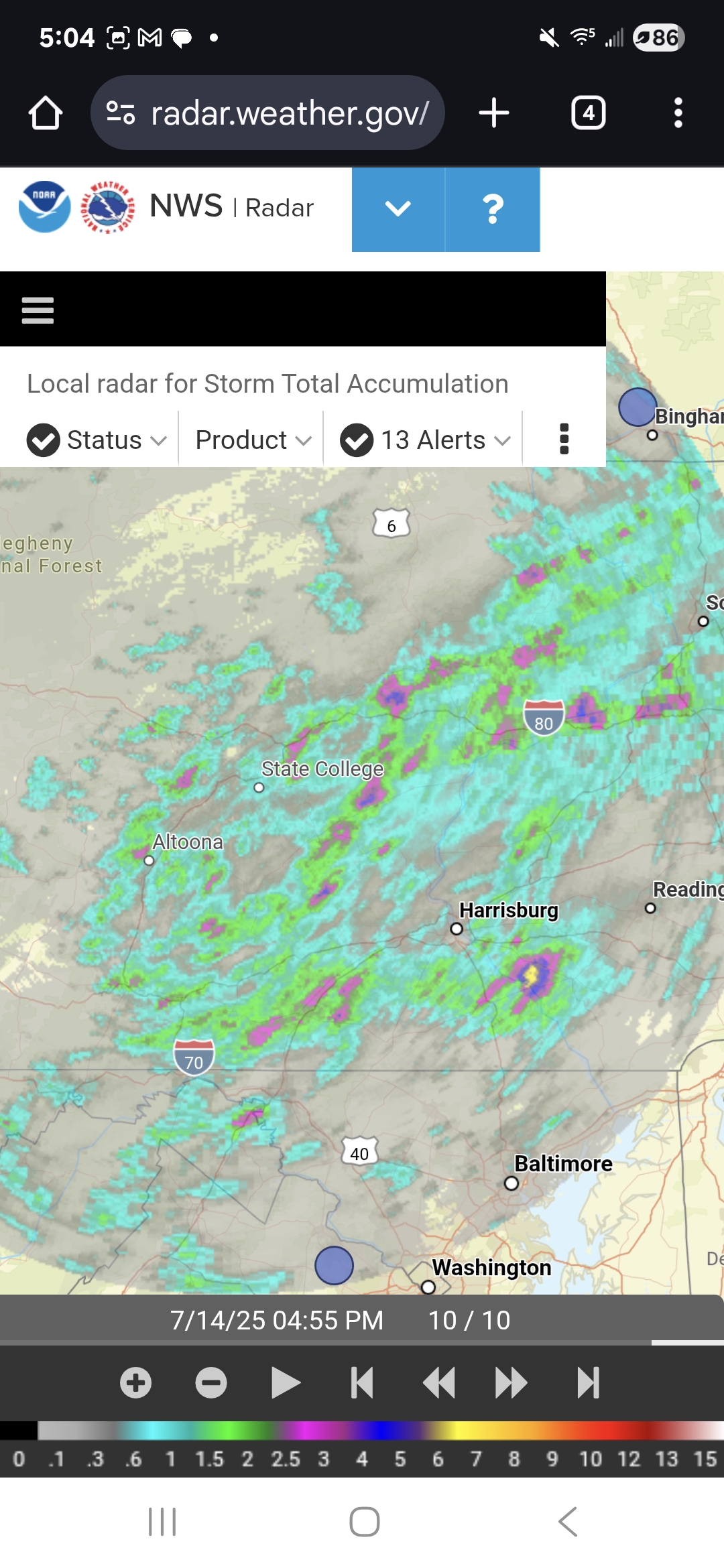Expand the Product dropdown
The width and height of the screenshot is (724, 1568).
[253, 440]
